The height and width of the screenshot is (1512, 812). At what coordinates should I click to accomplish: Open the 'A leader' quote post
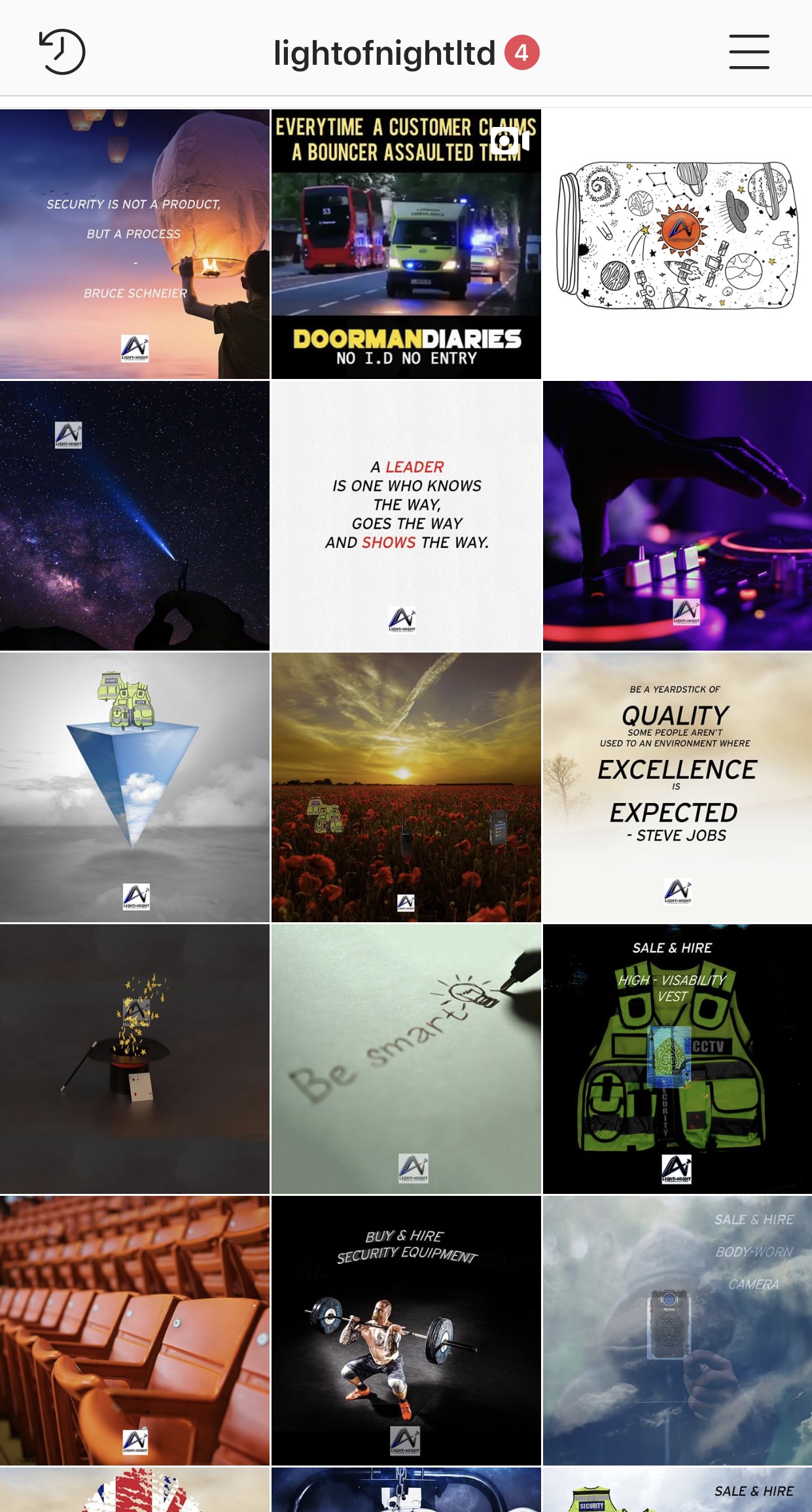click(406, 516)
